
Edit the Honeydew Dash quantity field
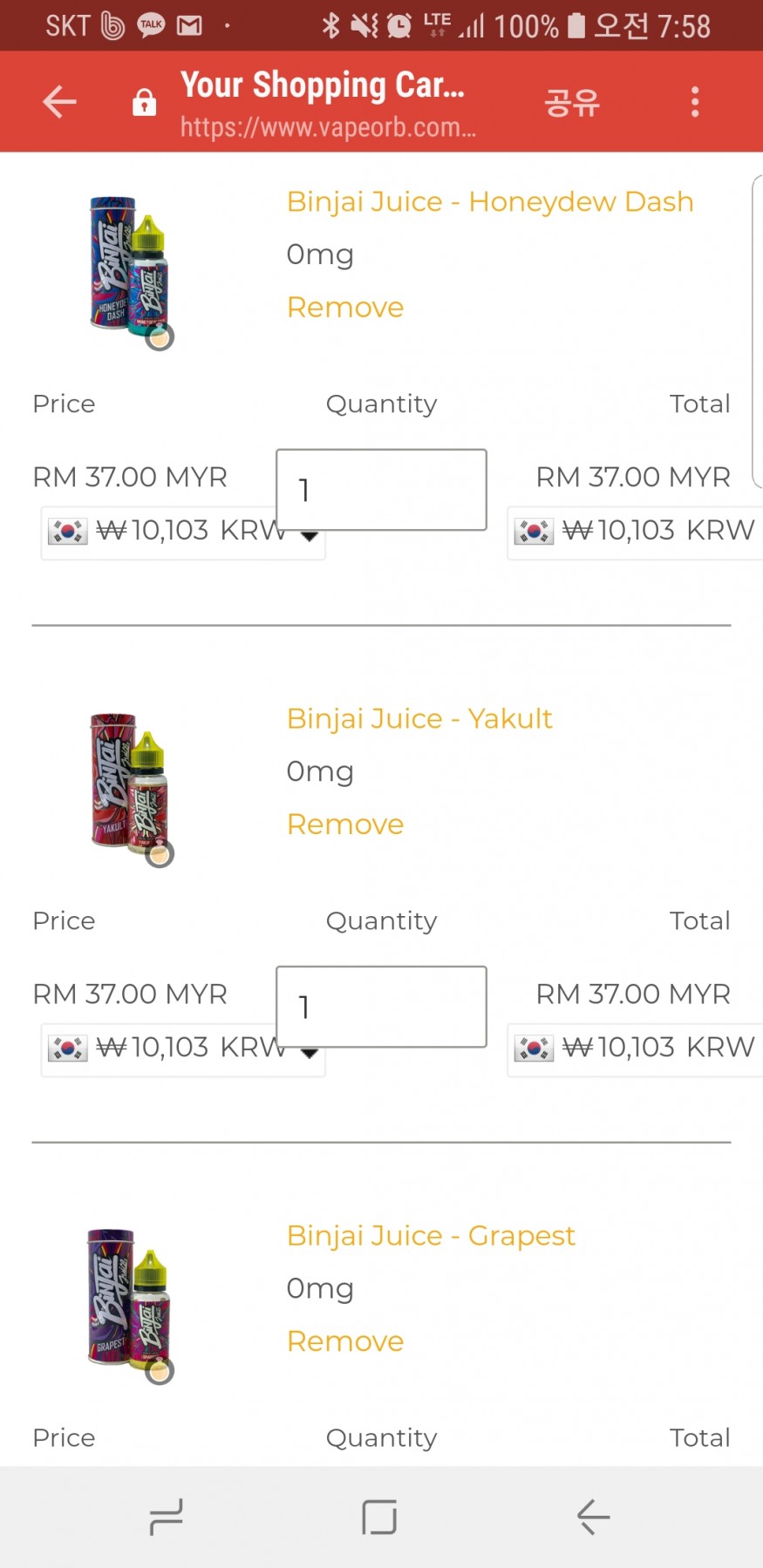pyautogui.click(x=381, y=490)
